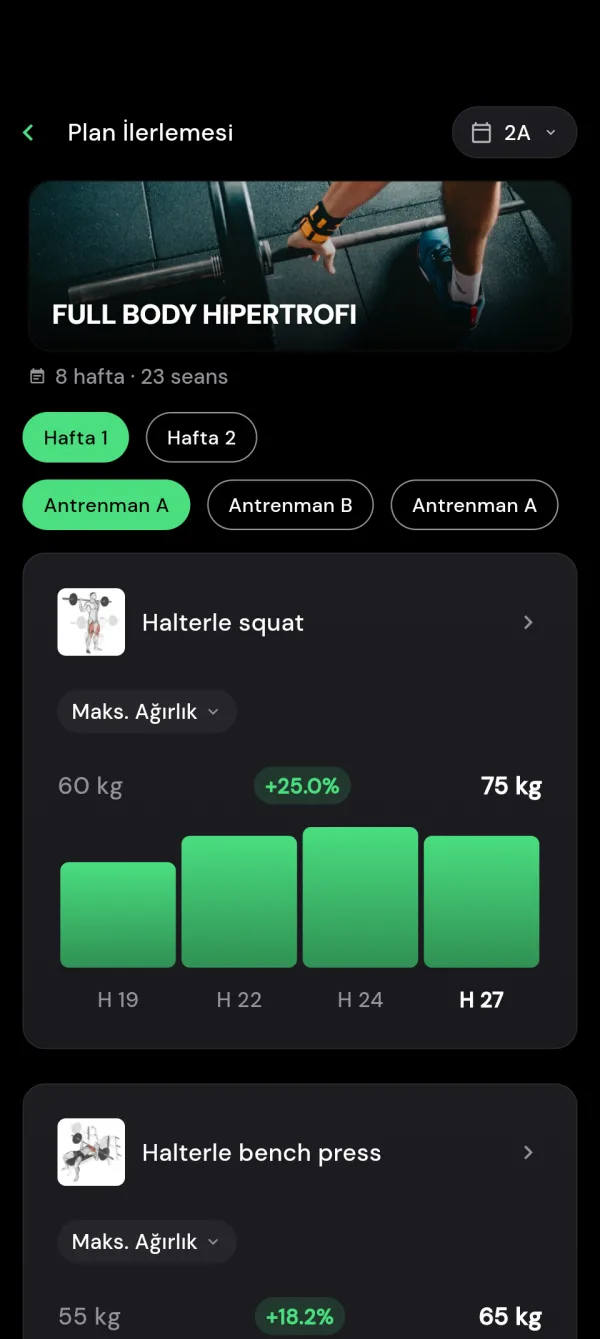This screenshot has width=600, height=1339.
Task: Select the H 22 bar in squat chart
Action: click(239, 902)
